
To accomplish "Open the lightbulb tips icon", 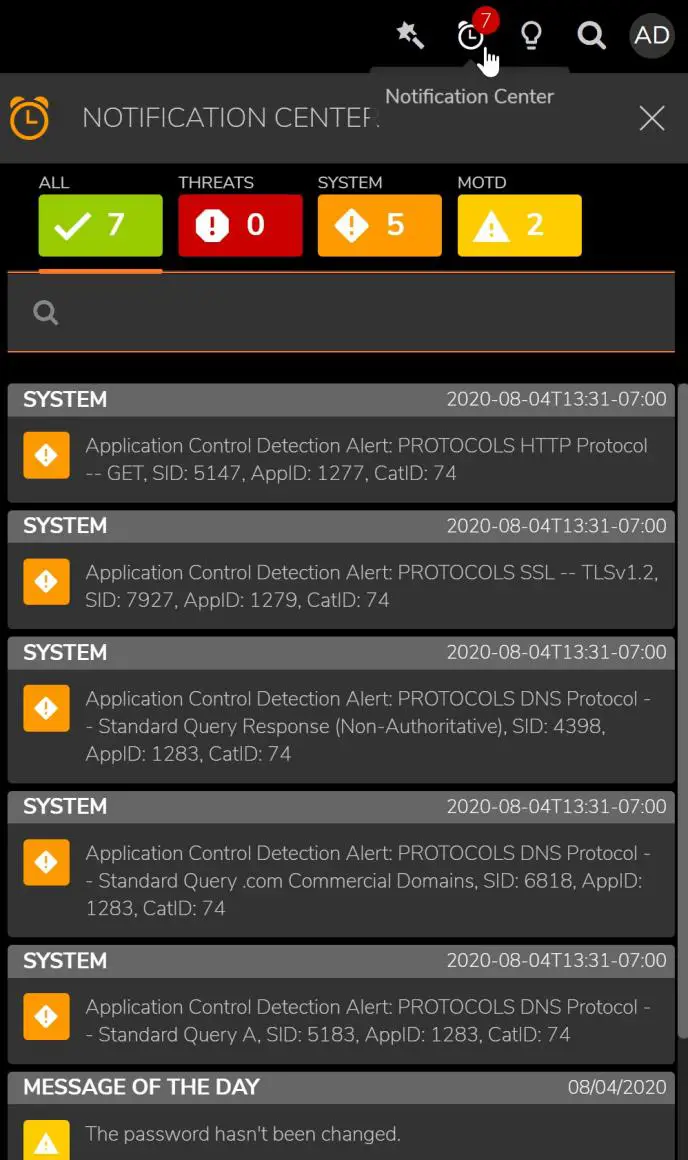I will click(x=531, y=36).
